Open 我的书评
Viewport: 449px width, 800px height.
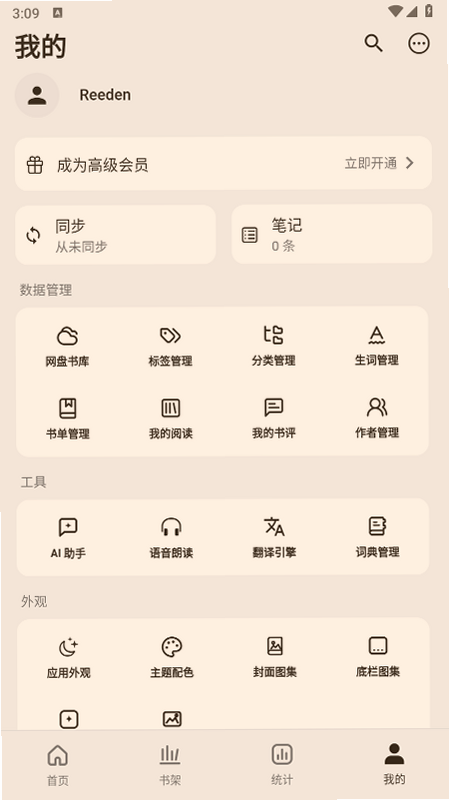(x=273, y=418)
